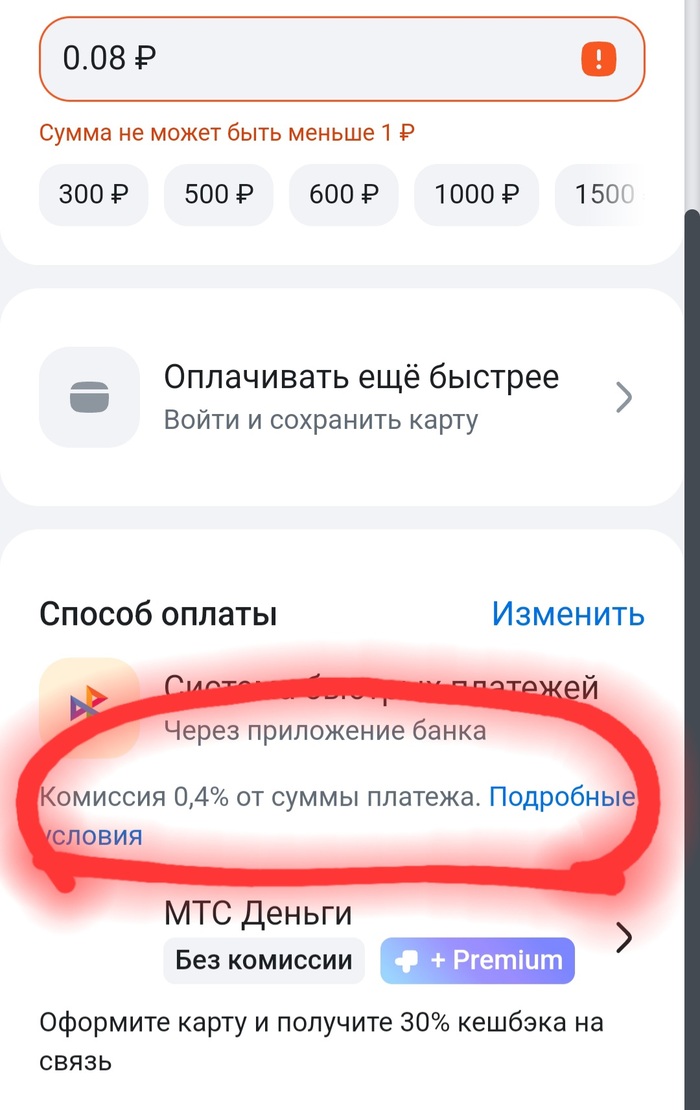Pick the 600 ₽ amount chip
Image resolution: width=700 pixels, height=1110 pixels.
344,194
